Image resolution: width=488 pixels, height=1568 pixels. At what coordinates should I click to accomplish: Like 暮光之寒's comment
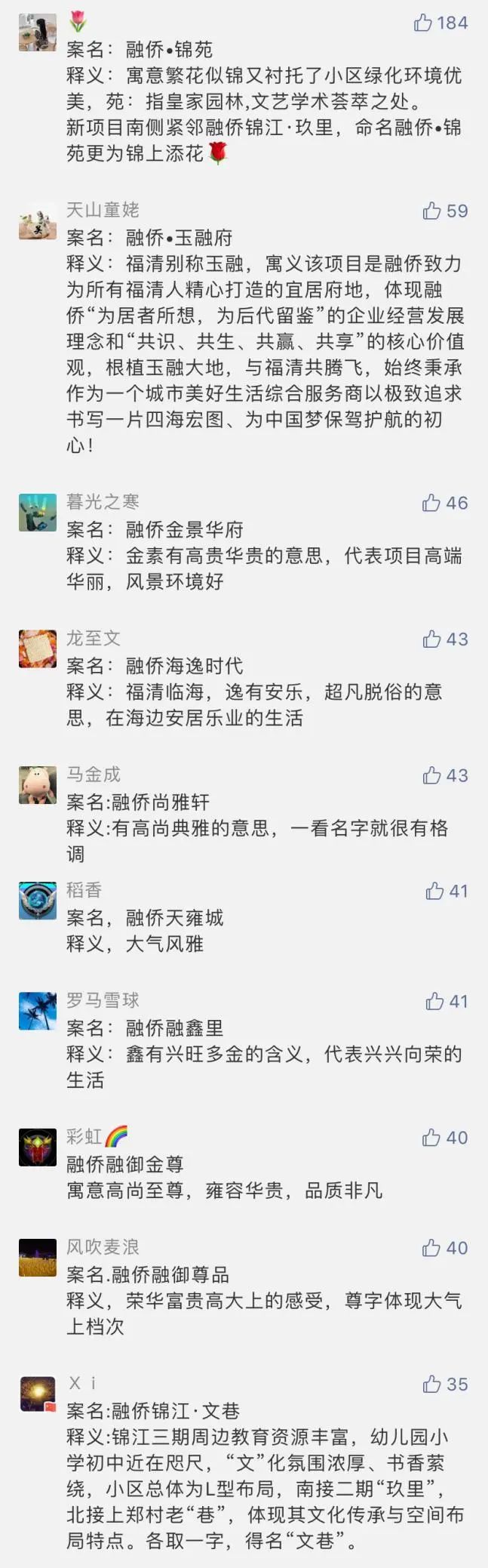click(431, 503)
